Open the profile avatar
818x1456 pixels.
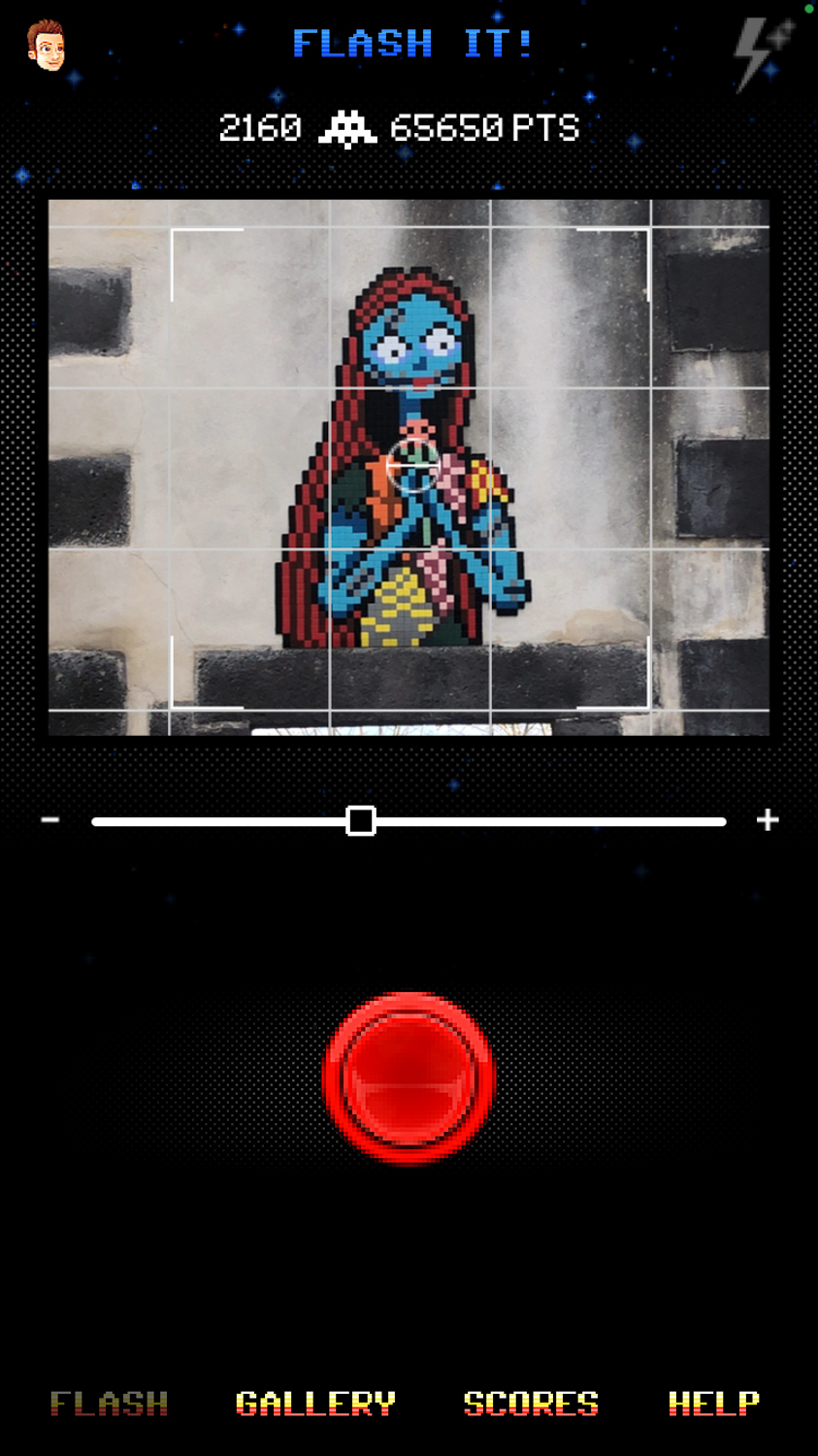[46, 46]
